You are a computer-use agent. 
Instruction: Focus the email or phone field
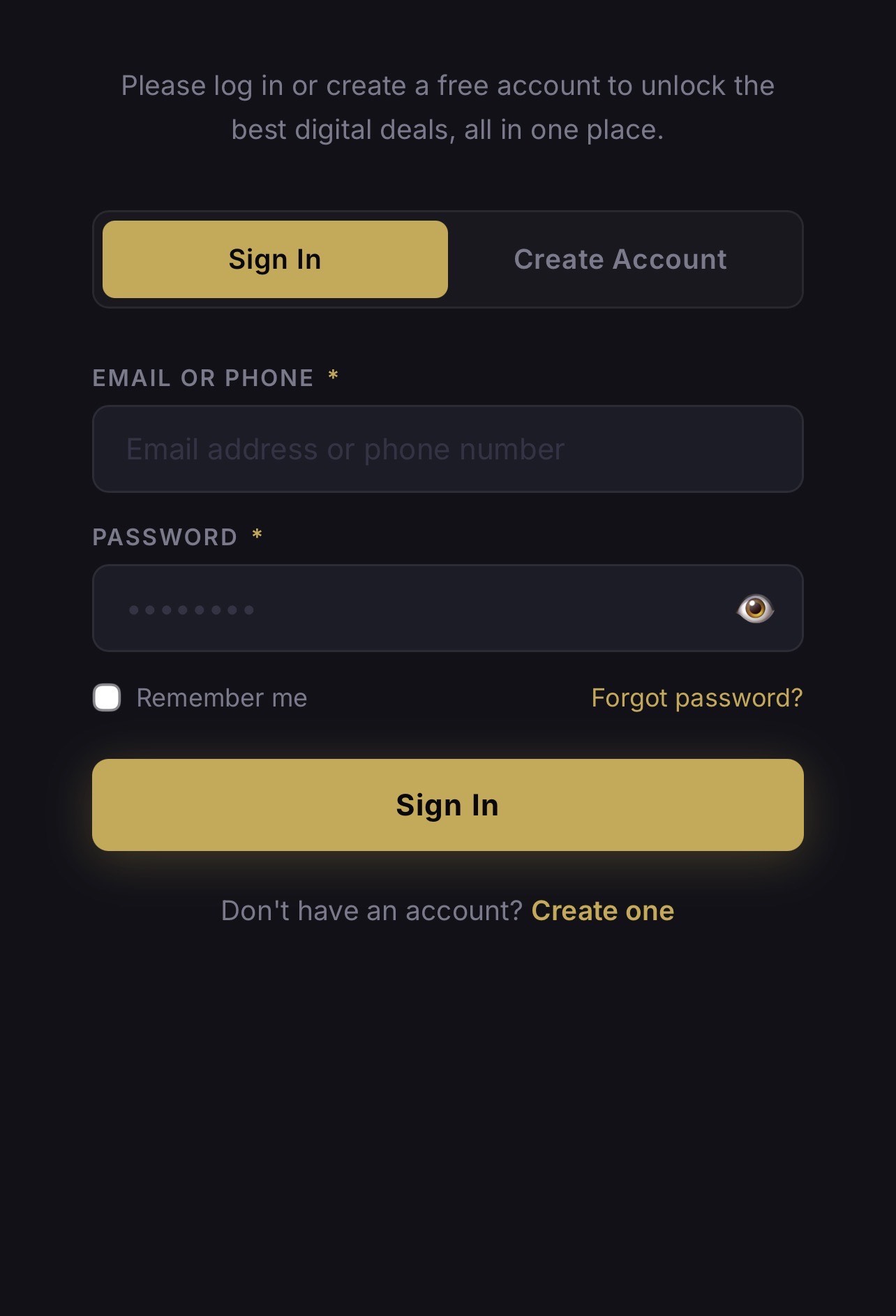(x=447, y=449)
